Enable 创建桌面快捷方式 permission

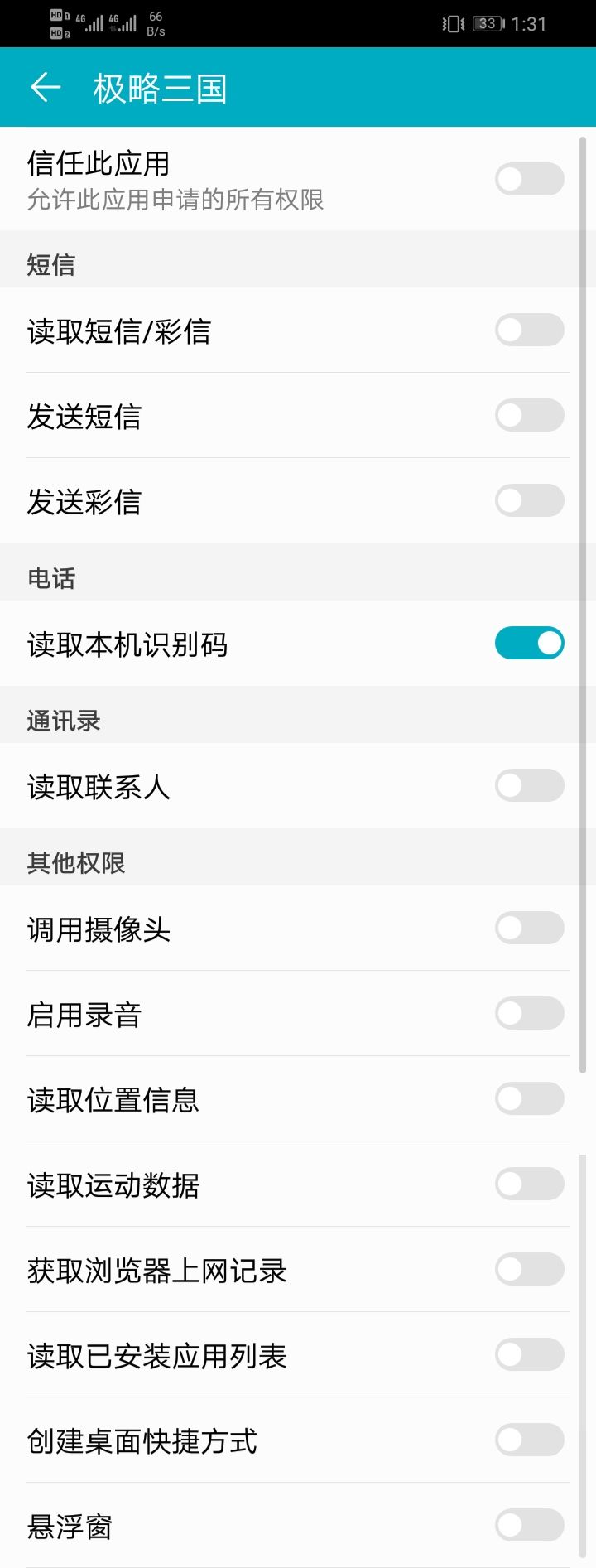pos(529,1440)
